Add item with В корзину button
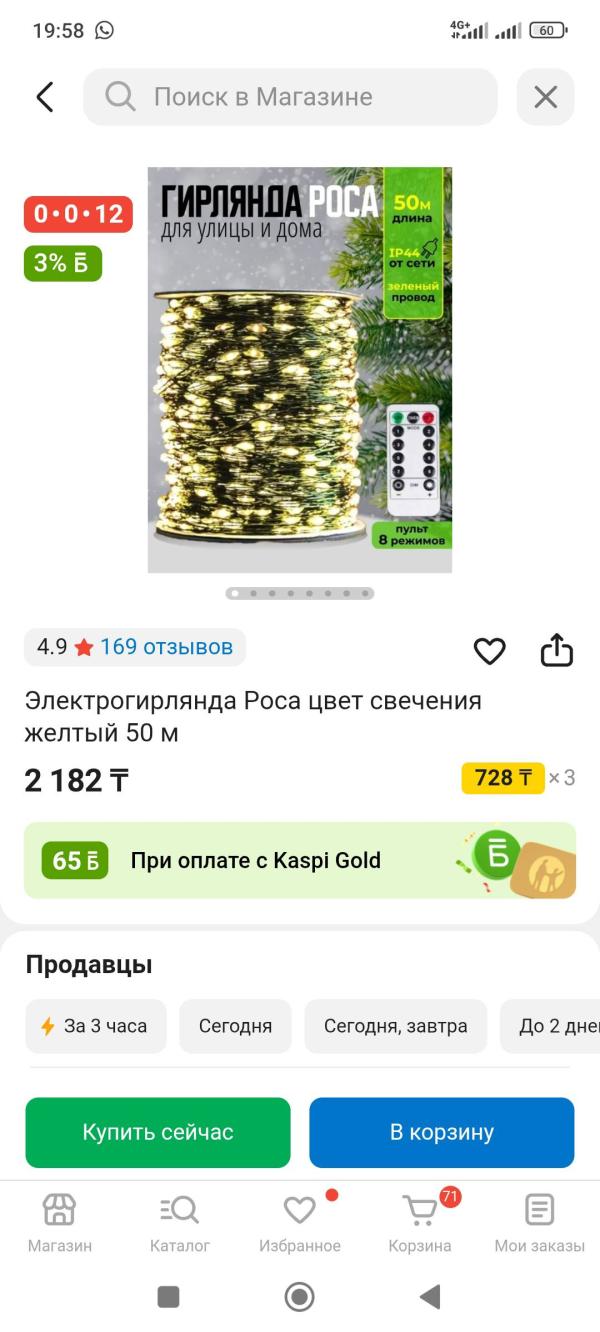This screenshot has width=600, height=1332. pyautogui.click(x=442, y=1132)
